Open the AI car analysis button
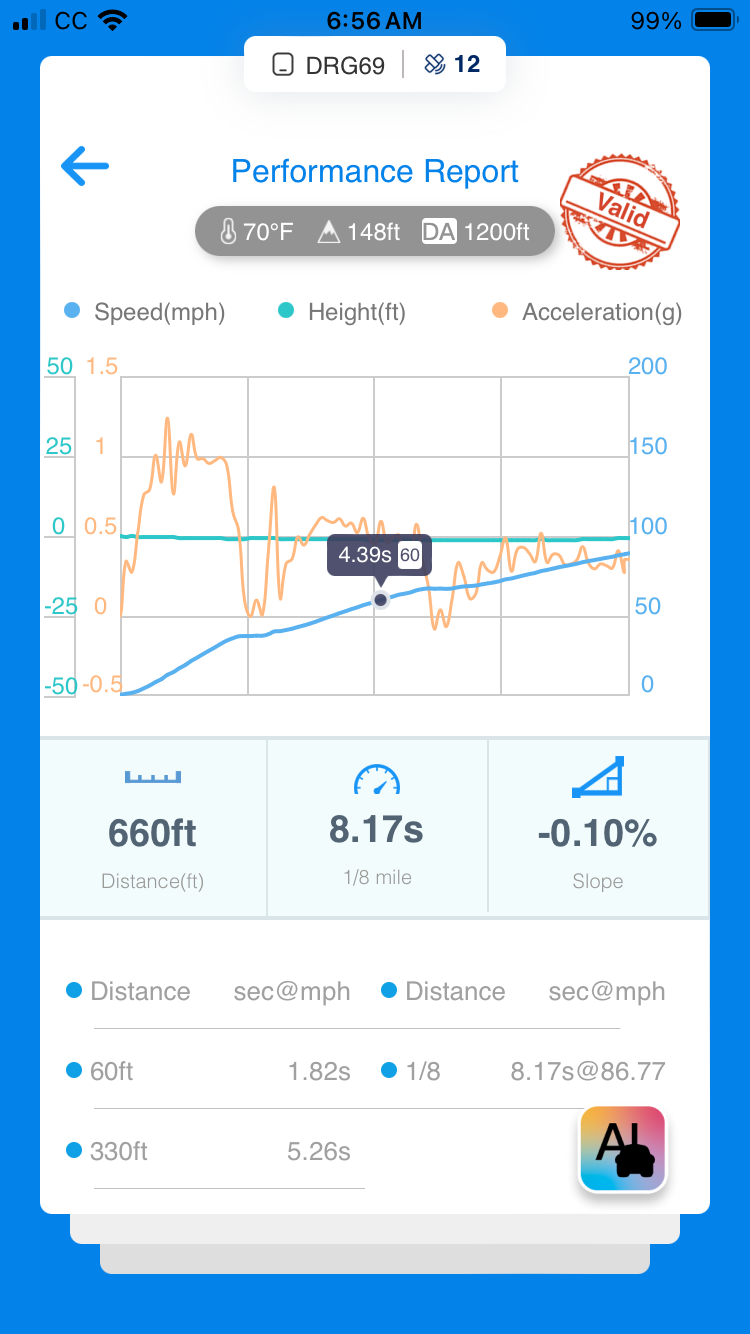This screenshot has height=1334, width=750. pos(623,1149)
